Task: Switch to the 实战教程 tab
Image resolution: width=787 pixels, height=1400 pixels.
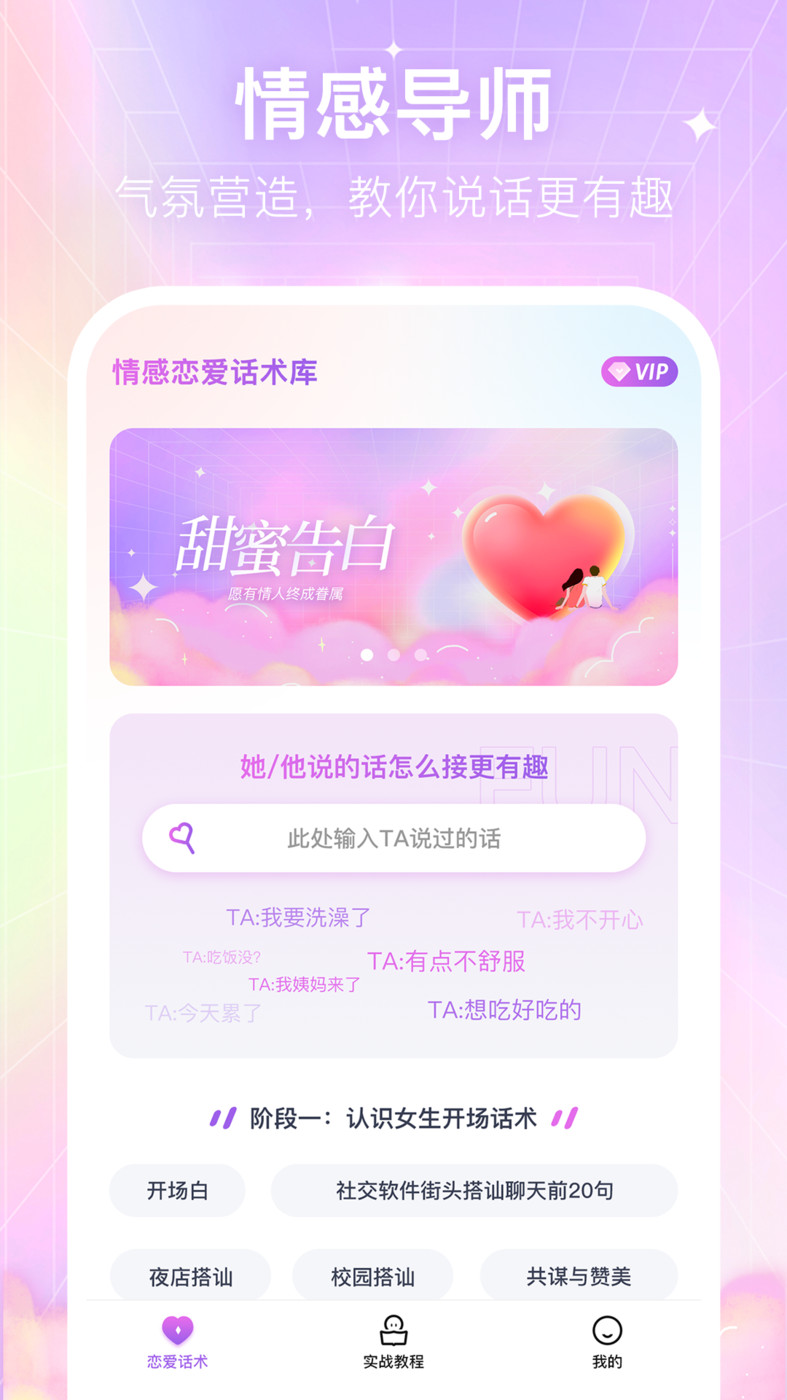Action: pos(393,1340)
